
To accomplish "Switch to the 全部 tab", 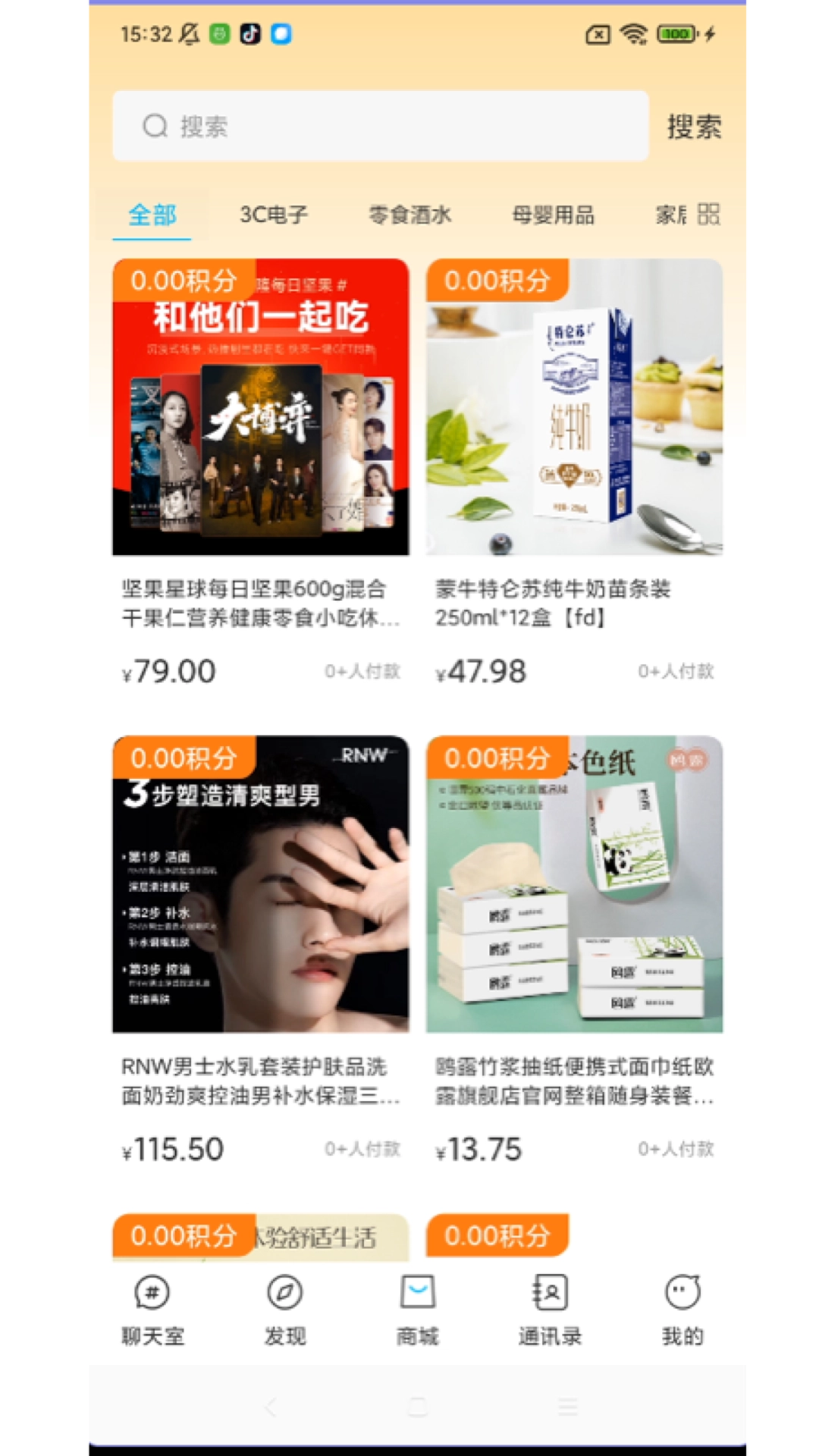I will pos(152,215).
